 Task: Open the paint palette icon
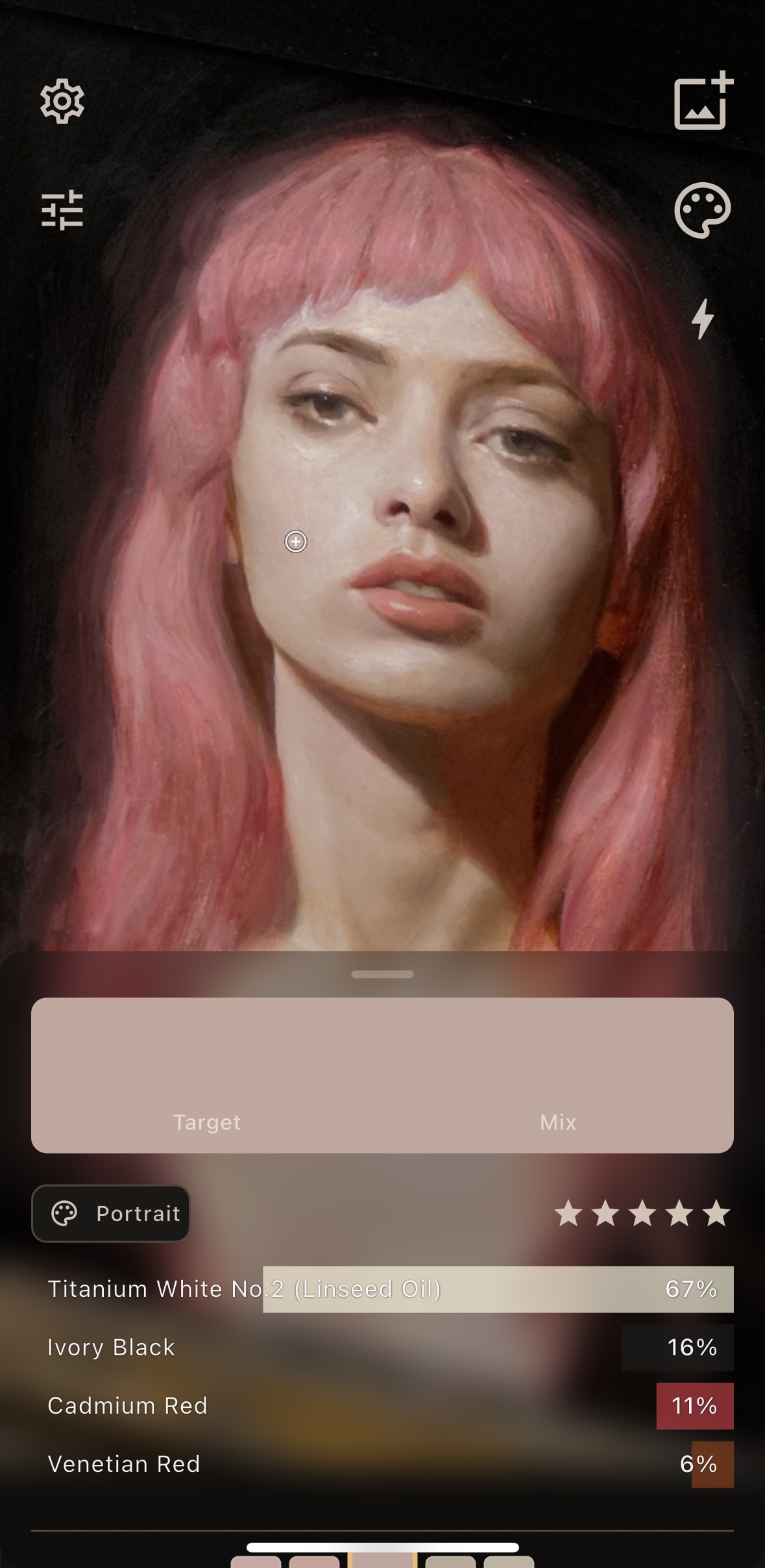[x=703, y=210]
